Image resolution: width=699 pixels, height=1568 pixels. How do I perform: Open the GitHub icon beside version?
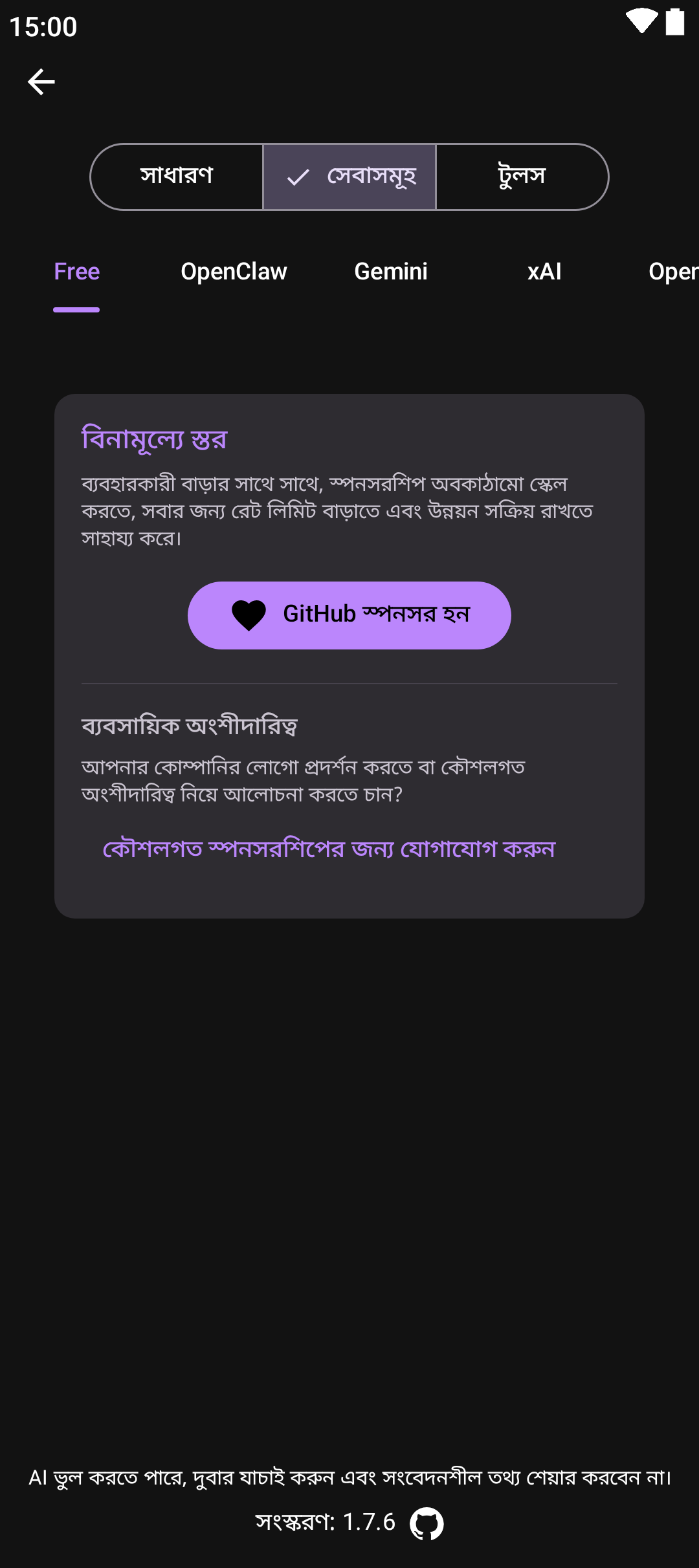pos(427,1523)
